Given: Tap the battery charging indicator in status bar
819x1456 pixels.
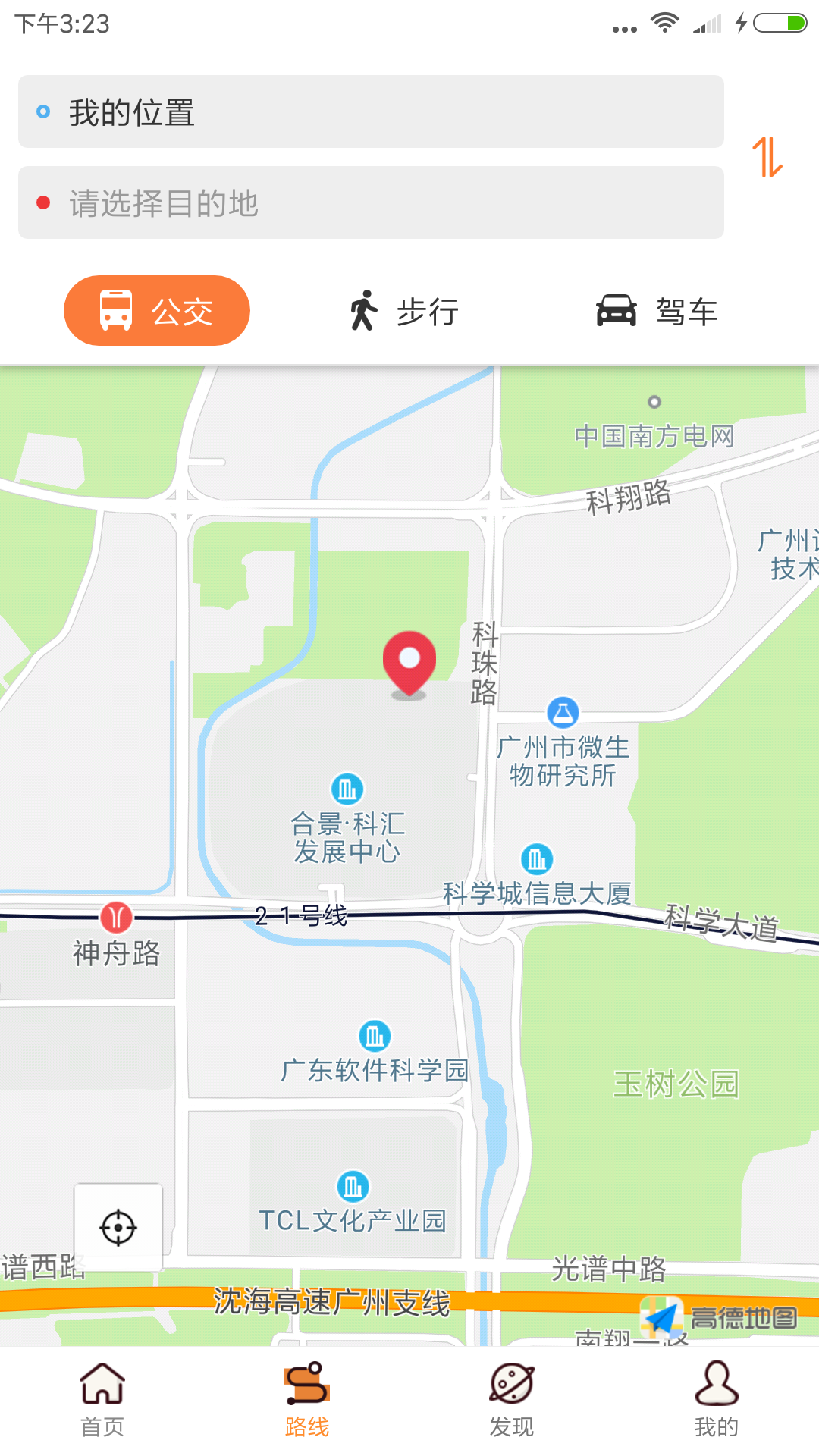Looking at the screenshot, I should (x=774, y=23).
